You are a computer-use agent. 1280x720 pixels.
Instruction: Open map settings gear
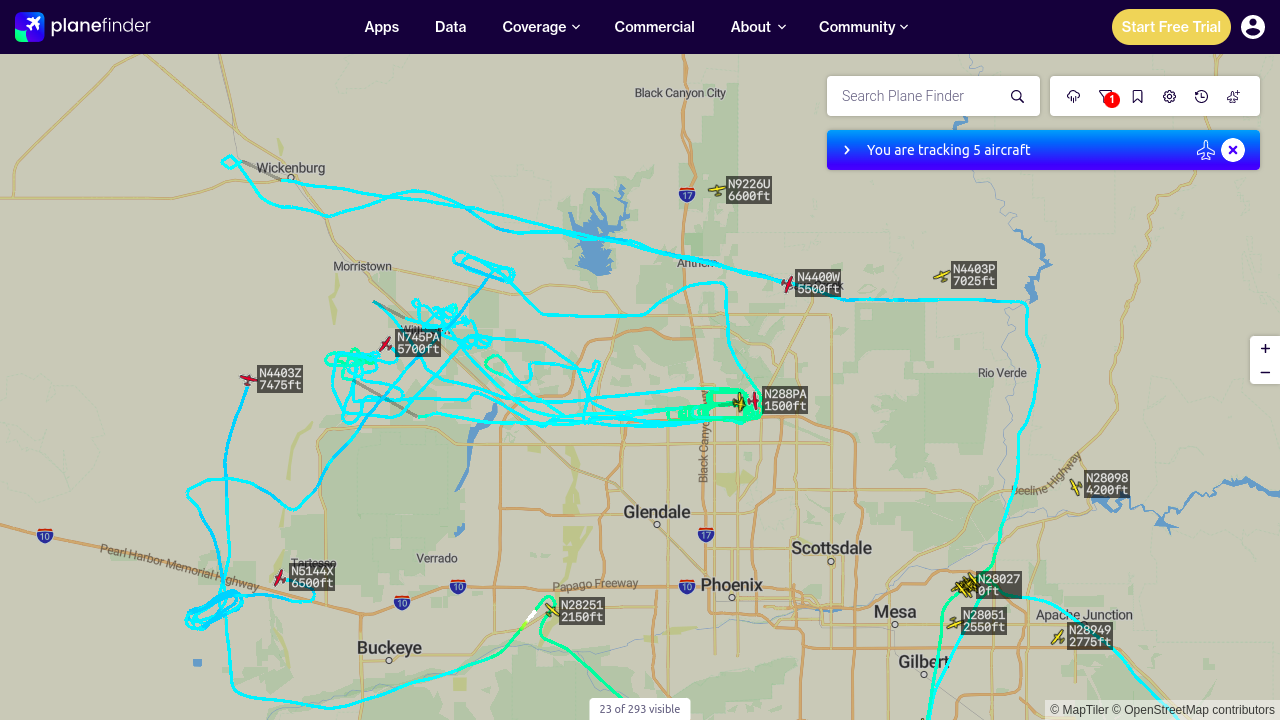[x=1169, y=96]
